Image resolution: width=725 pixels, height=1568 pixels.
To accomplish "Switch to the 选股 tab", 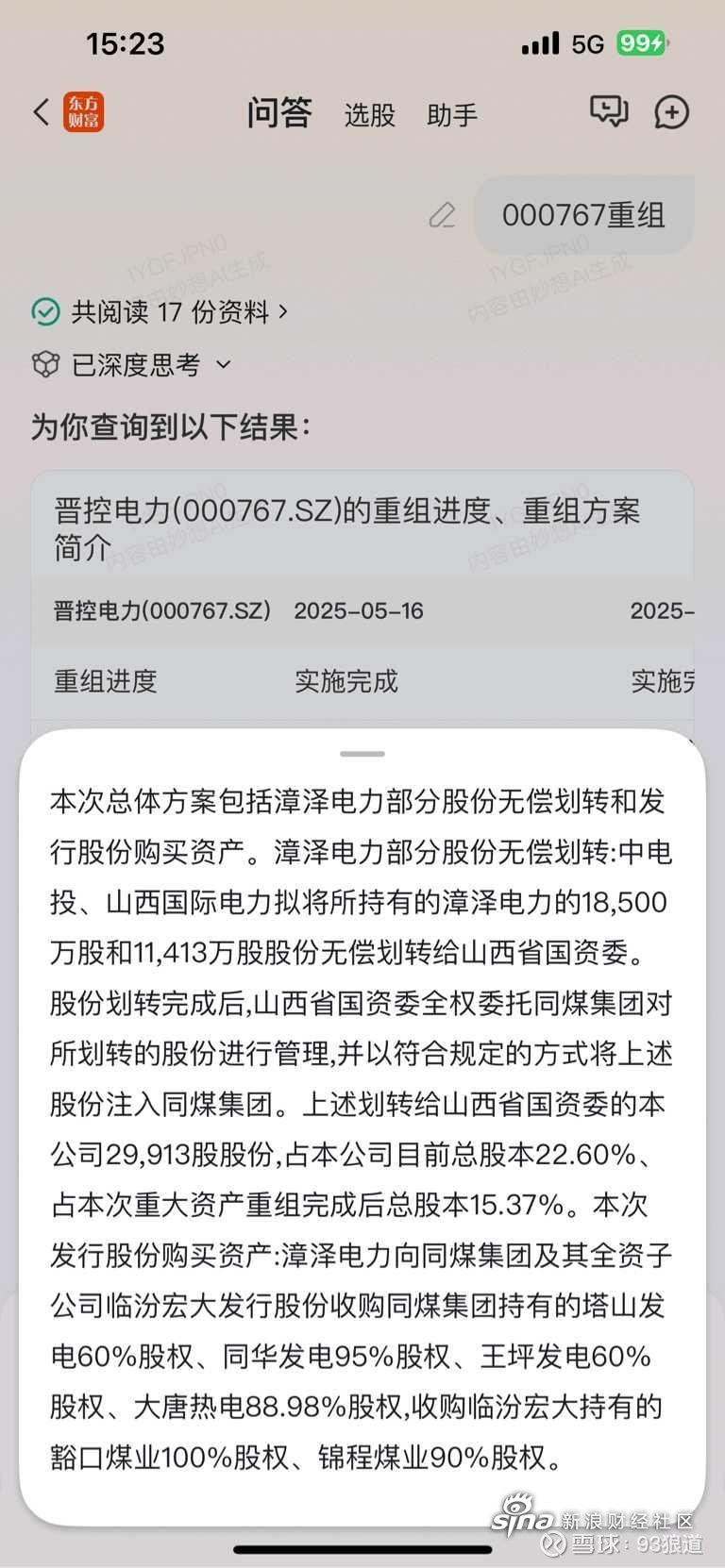I will pos(369,115).
